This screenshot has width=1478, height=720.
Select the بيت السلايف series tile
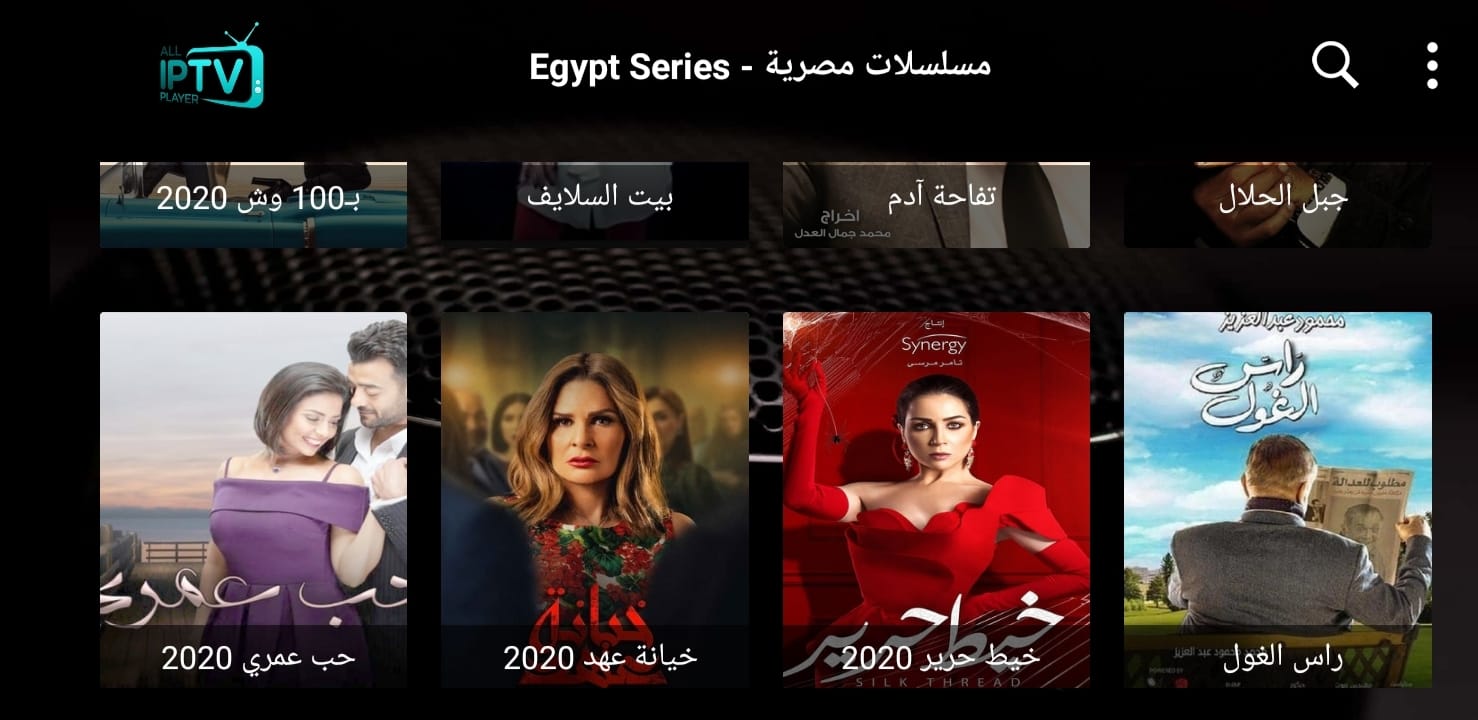pyautogui.click(x=595, y=204)
